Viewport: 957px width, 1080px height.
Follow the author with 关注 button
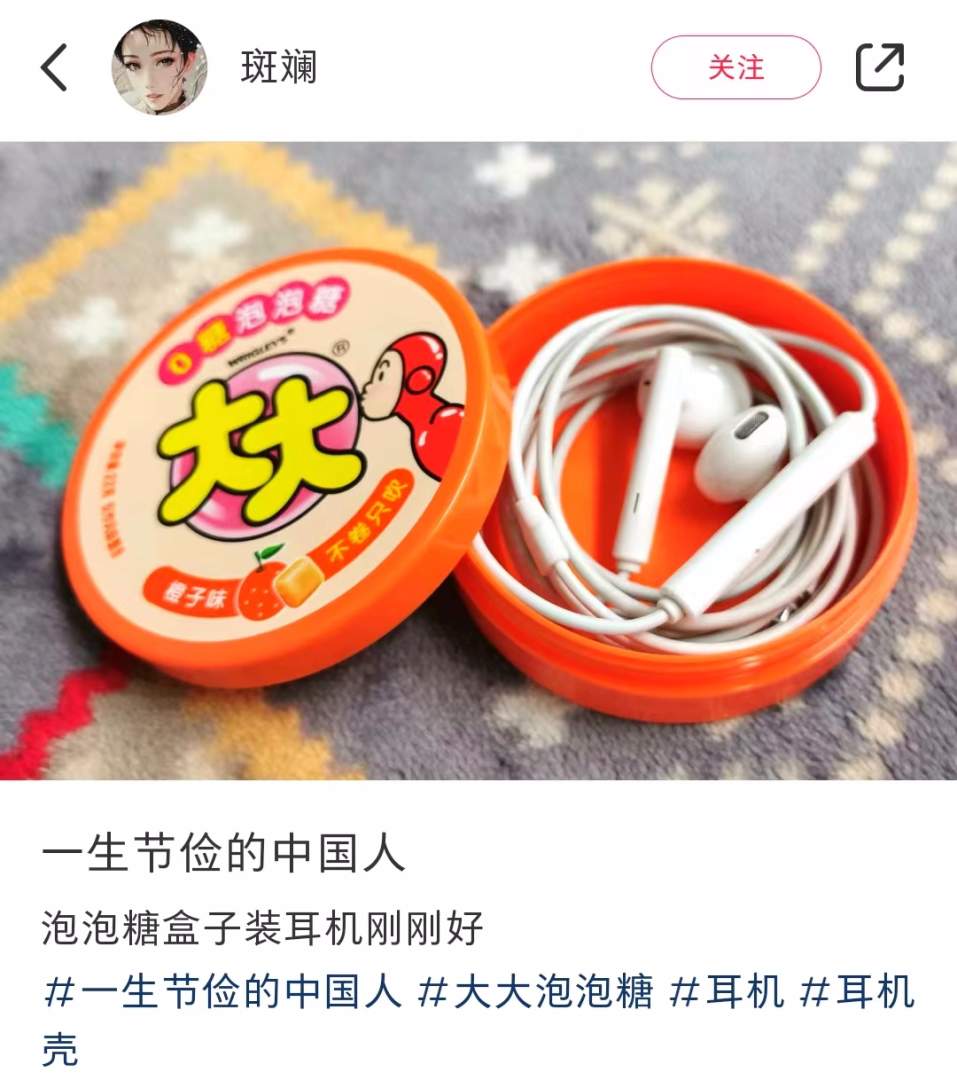tap(735, 68)
